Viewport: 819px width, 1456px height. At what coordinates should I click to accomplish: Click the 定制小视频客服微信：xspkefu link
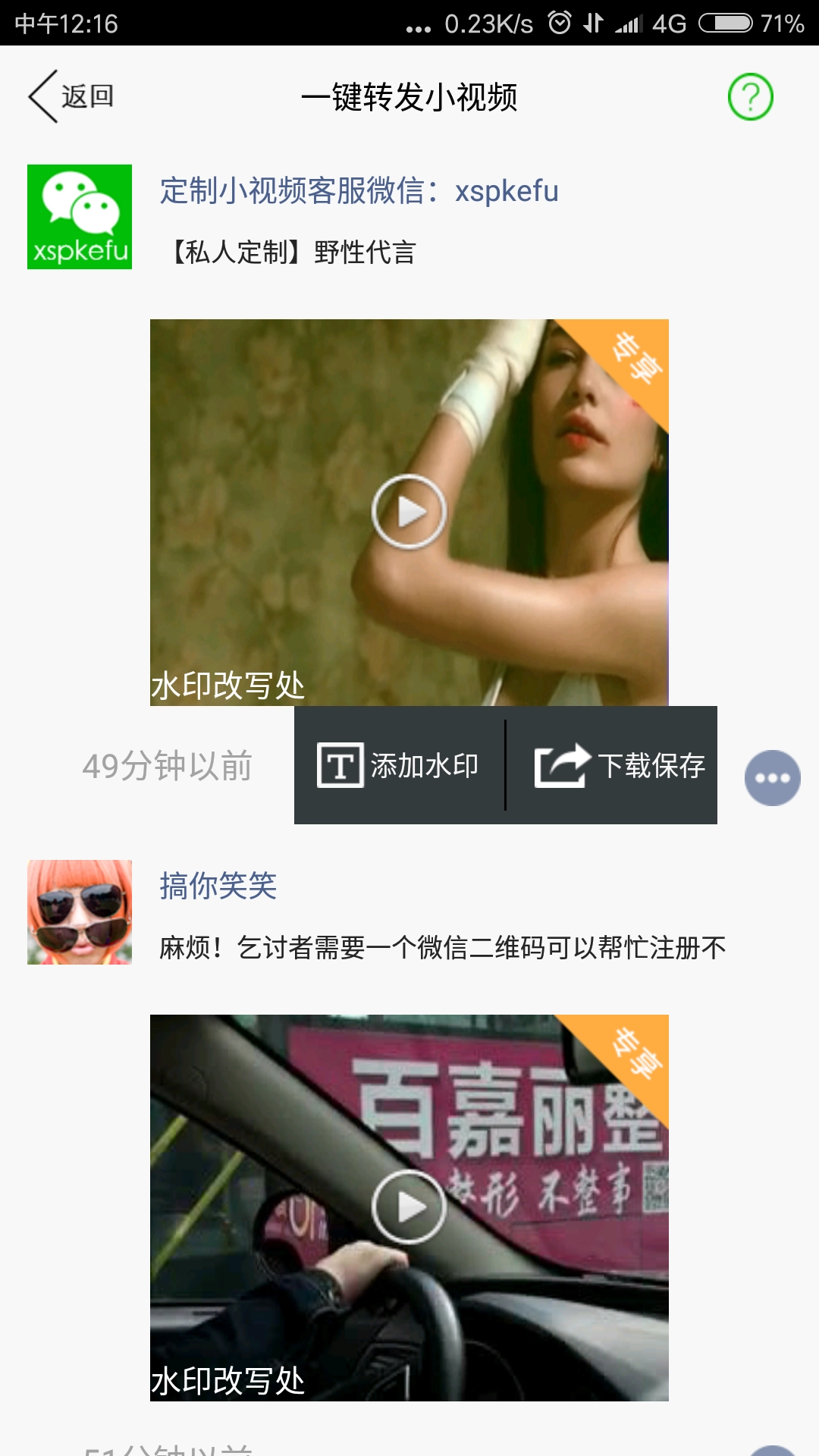pos(358,193)
